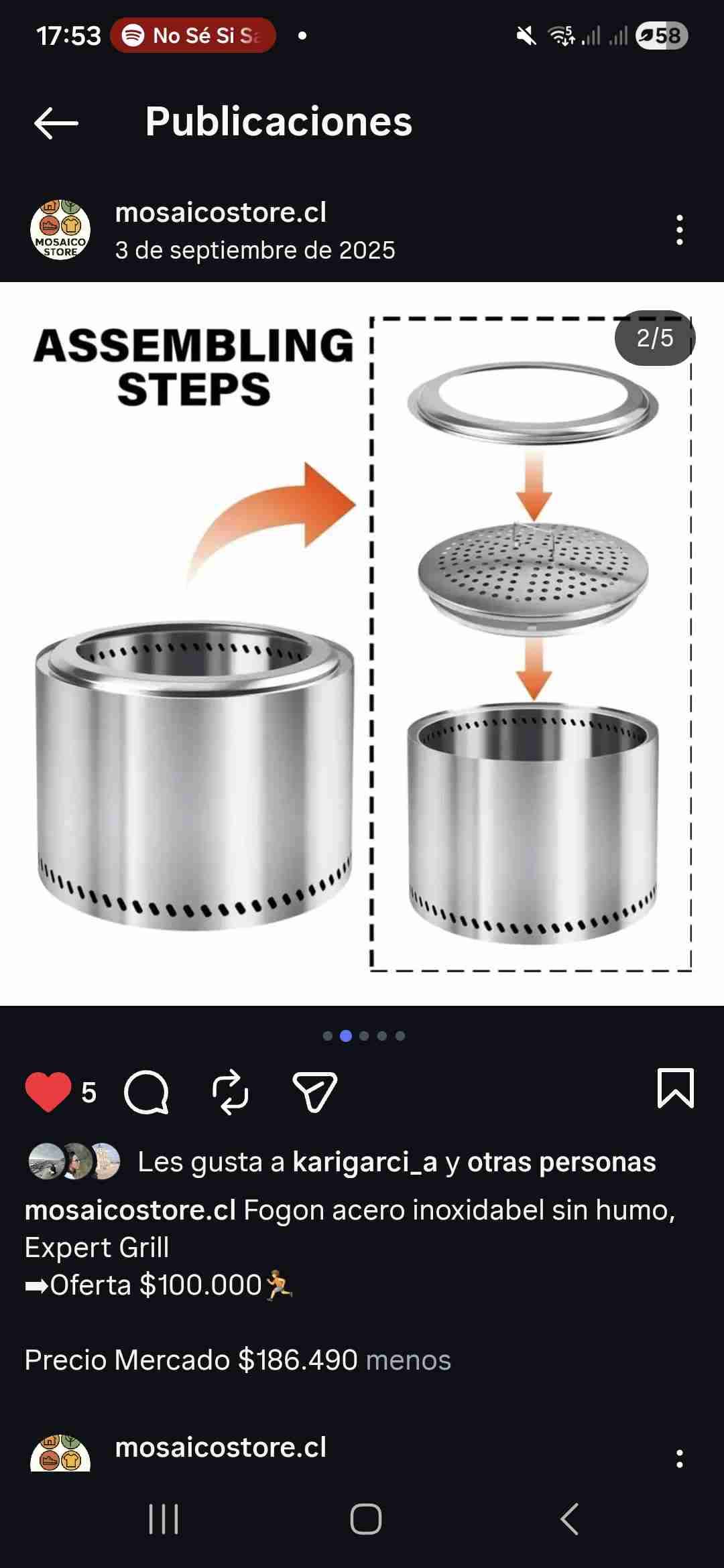
Task: Repost this publication
Action: point(230,1092)
